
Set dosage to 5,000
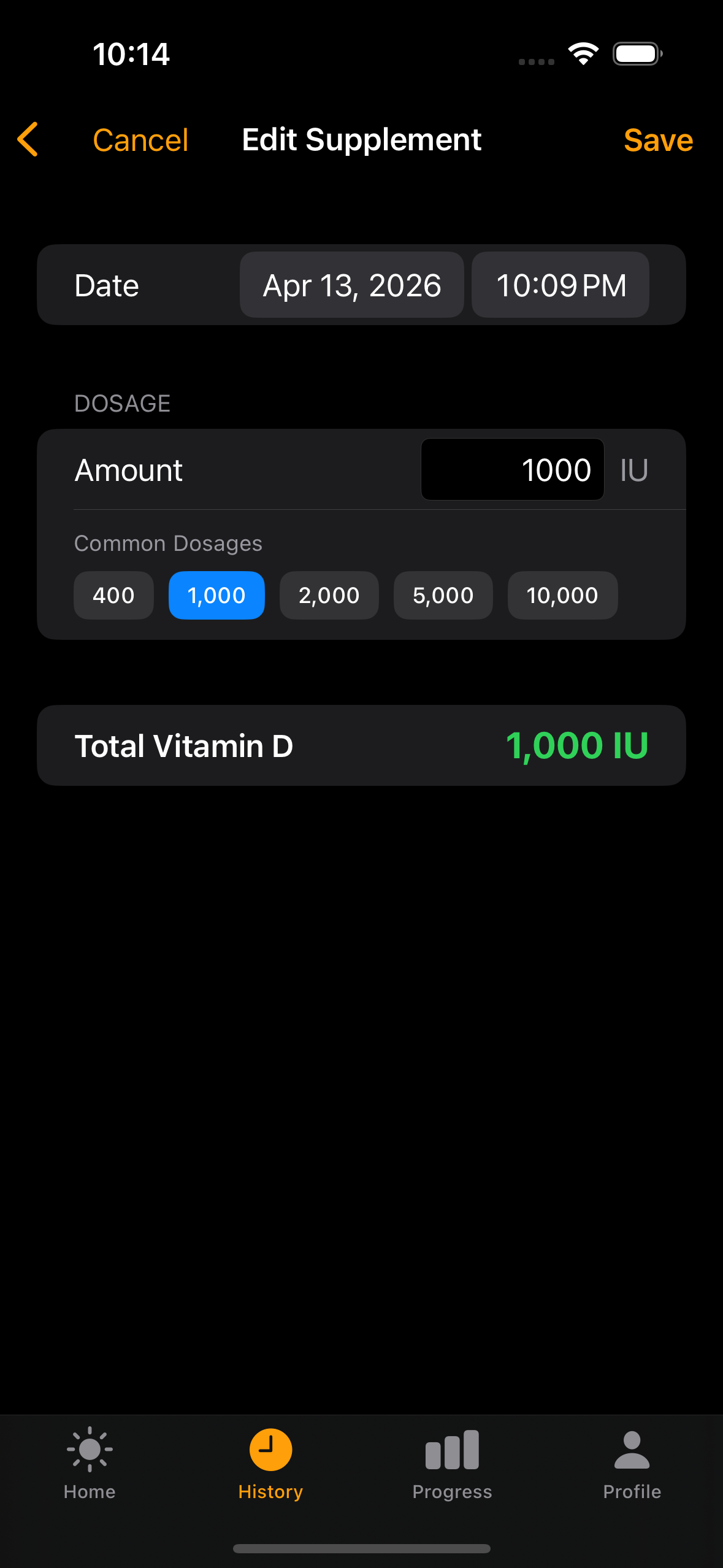(x=443, y=595)
